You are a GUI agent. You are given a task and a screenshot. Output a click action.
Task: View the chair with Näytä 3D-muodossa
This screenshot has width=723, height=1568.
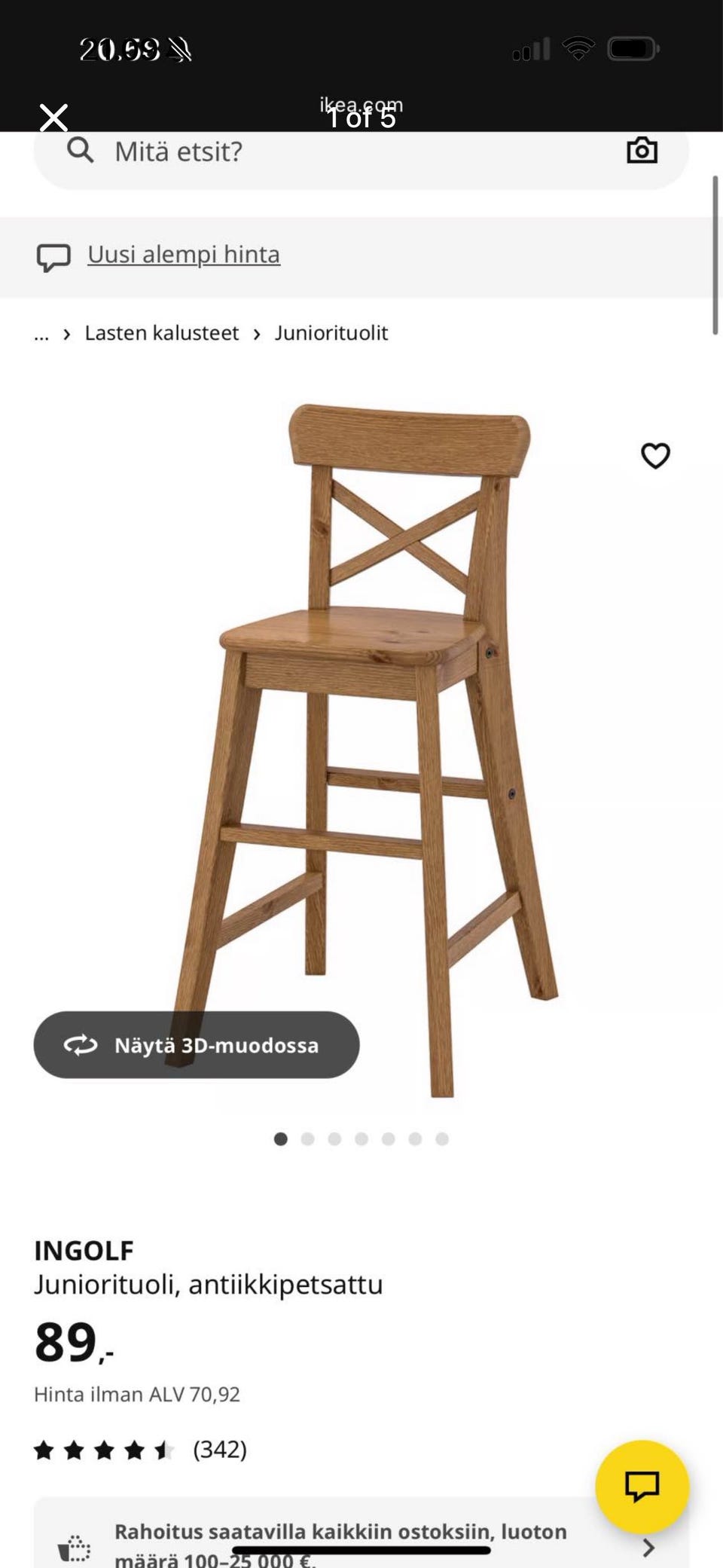point(197,1045)
